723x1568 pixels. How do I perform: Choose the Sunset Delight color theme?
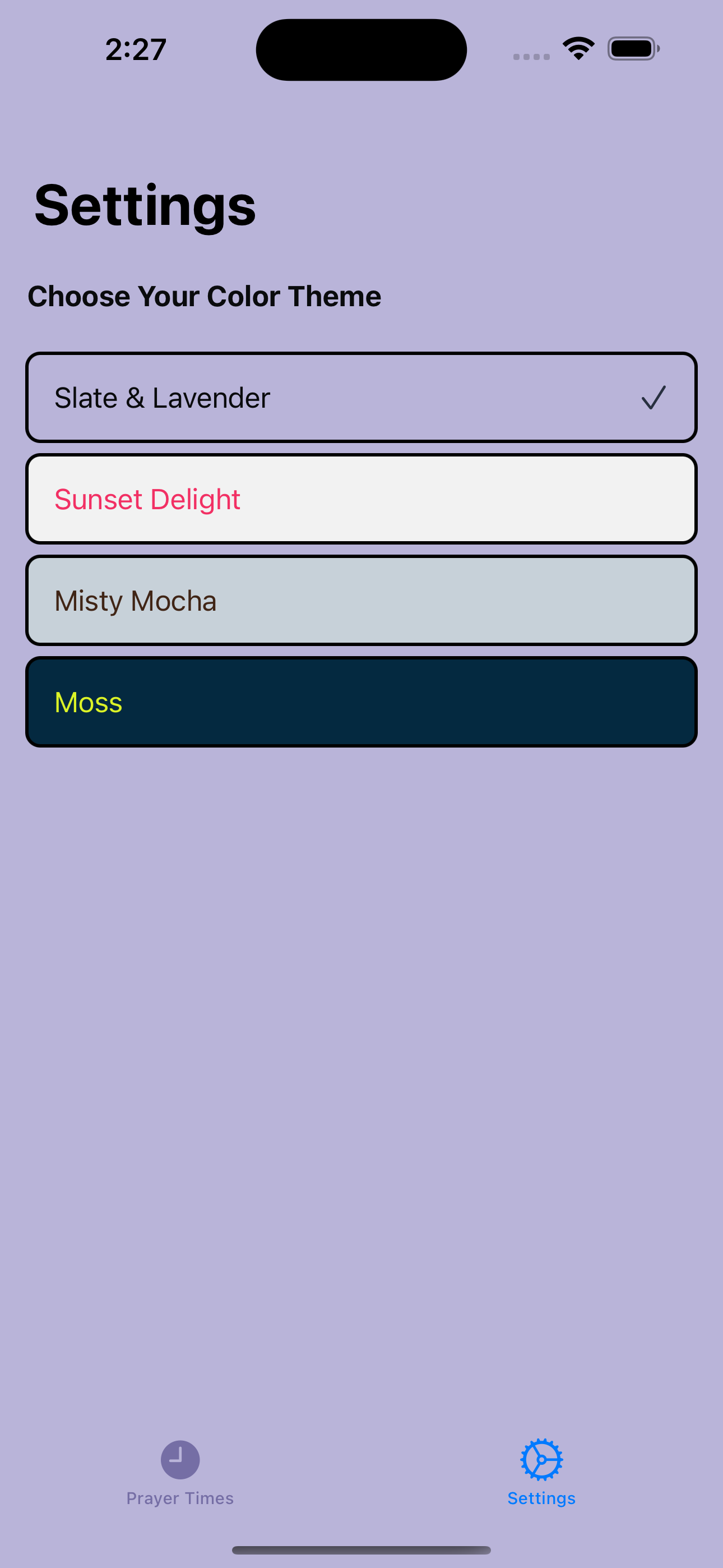[x=361, y=499]
